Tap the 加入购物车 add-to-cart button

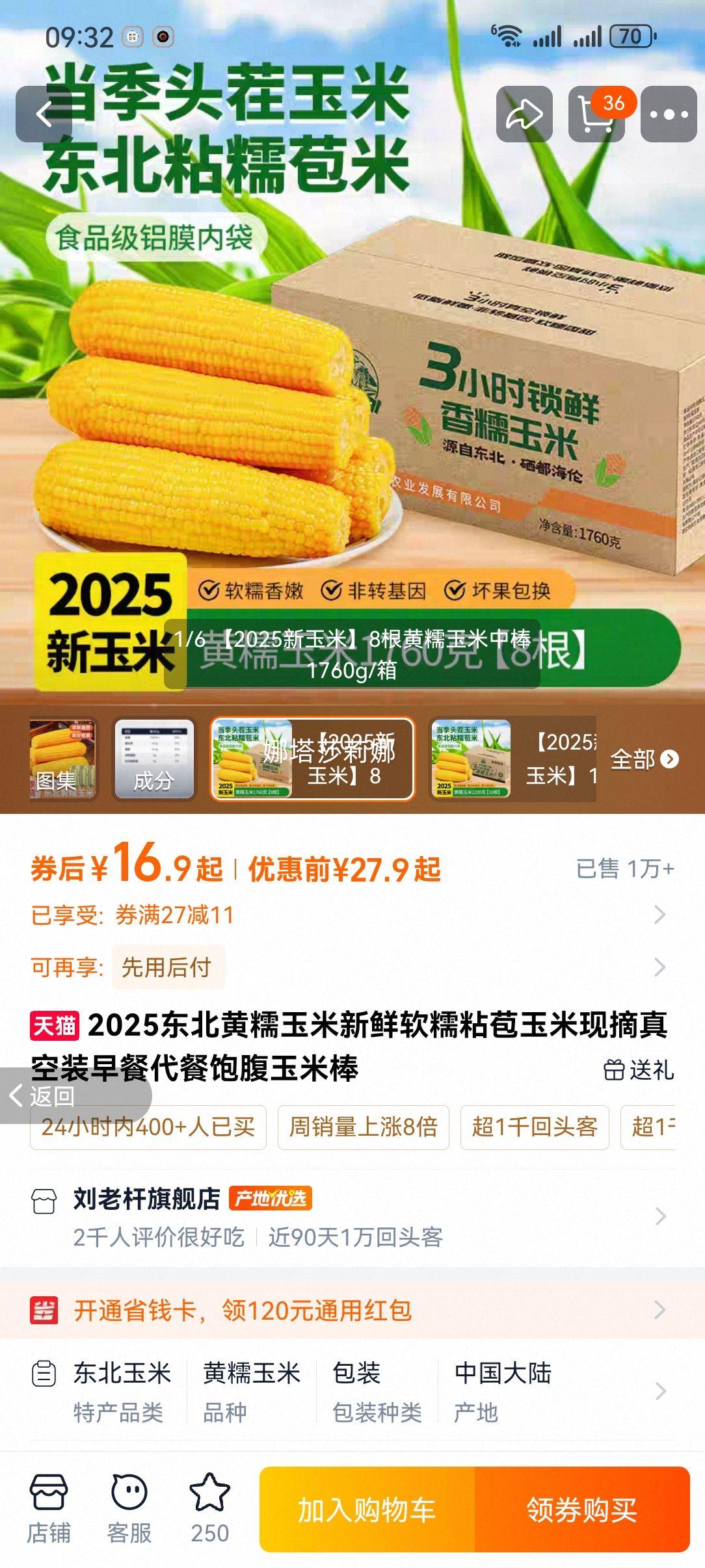[x=368, y=1508]
